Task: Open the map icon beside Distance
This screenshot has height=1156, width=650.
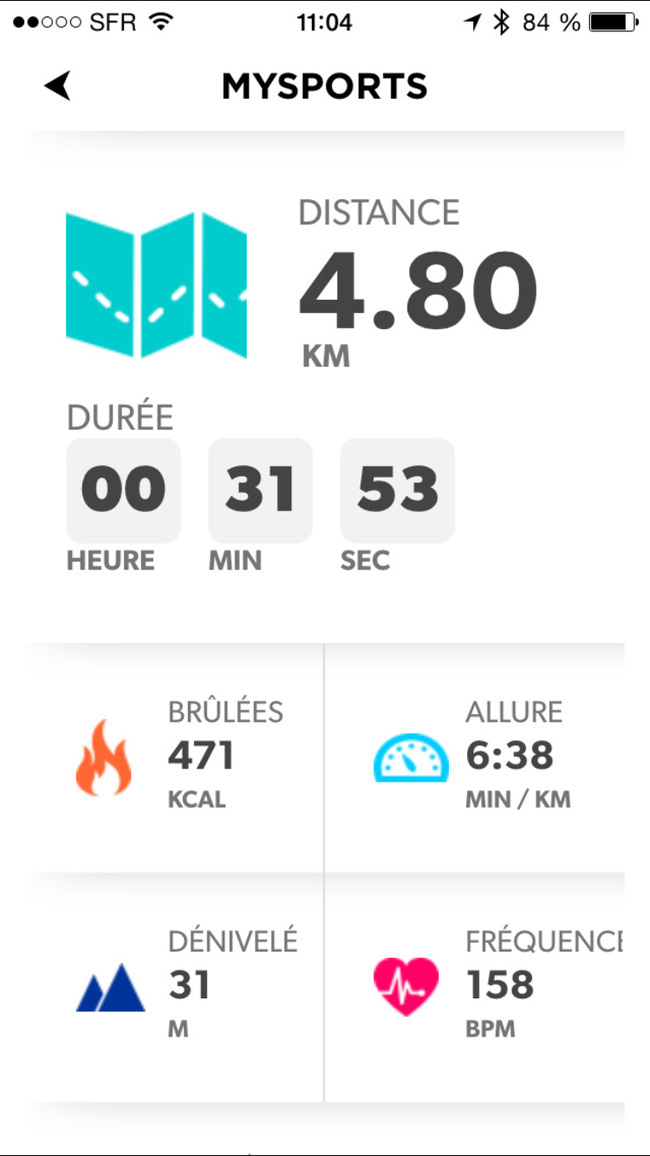Action: 156,285
